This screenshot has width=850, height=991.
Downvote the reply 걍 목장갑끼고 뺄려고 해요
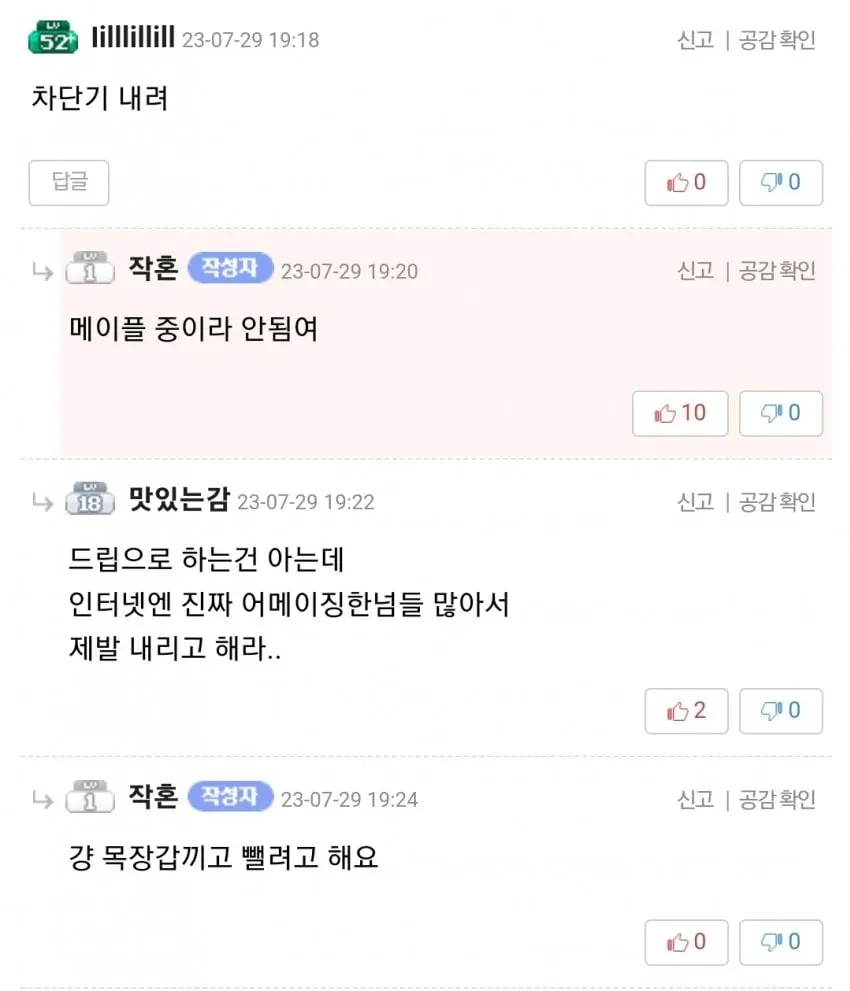tap(780, 942)
